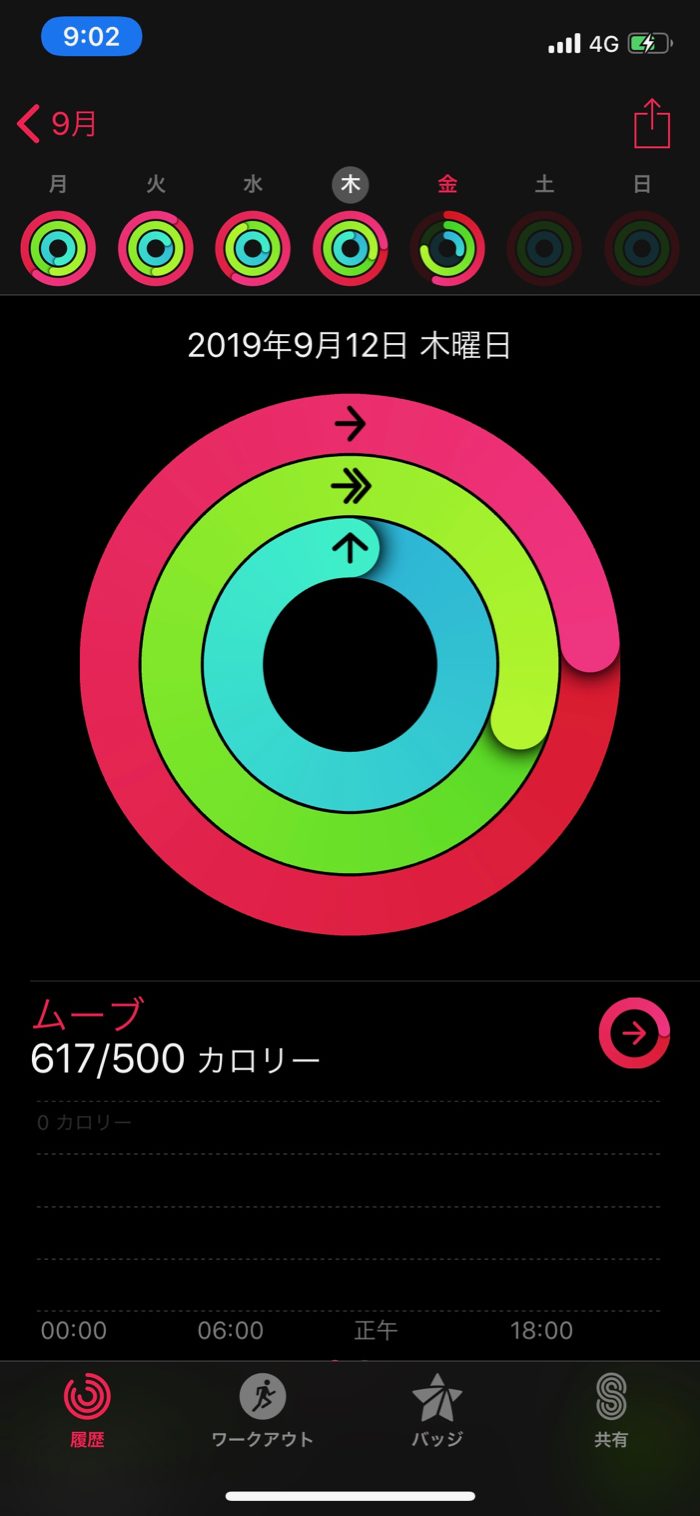The height and width of the screenshot is (1516, 700).
Task: Open the バッジ tab
Action: point(437,1410)
